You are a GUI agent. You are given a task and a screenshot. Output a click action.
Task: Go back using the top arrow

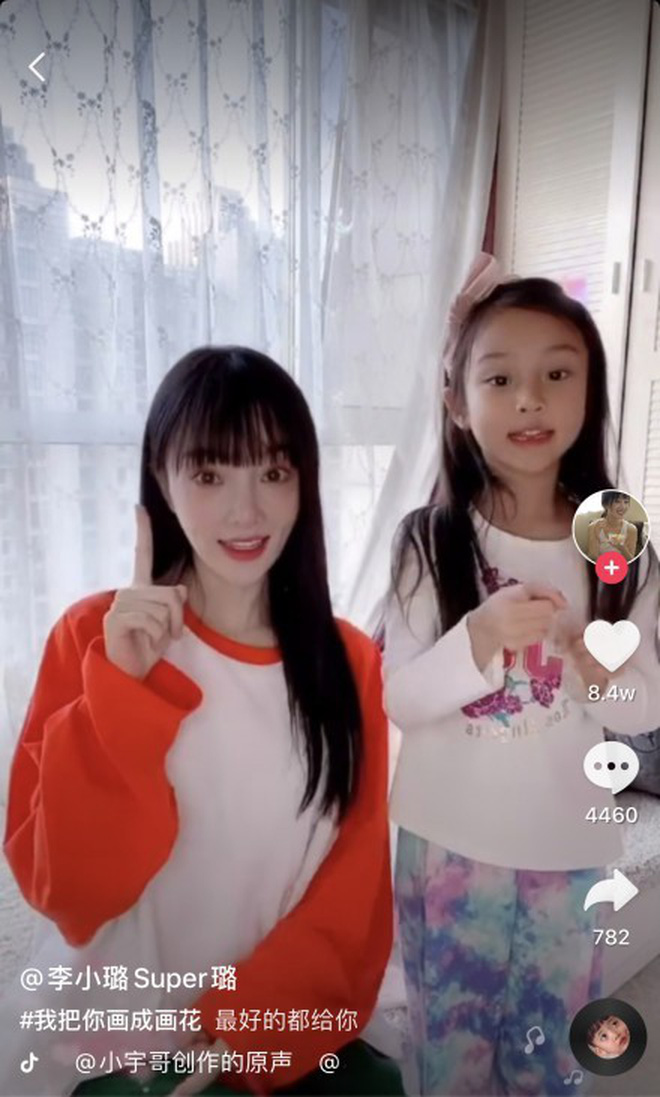click(x=37, y=67)
